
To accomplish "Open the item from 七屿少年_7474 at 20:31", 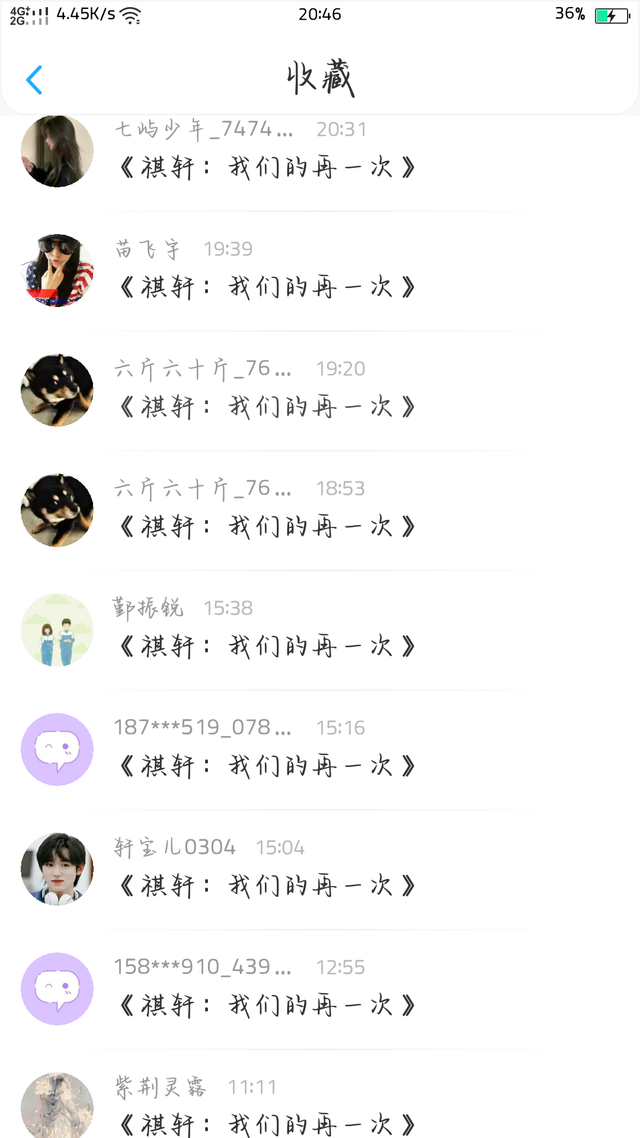I will click(x=266, y=167).
